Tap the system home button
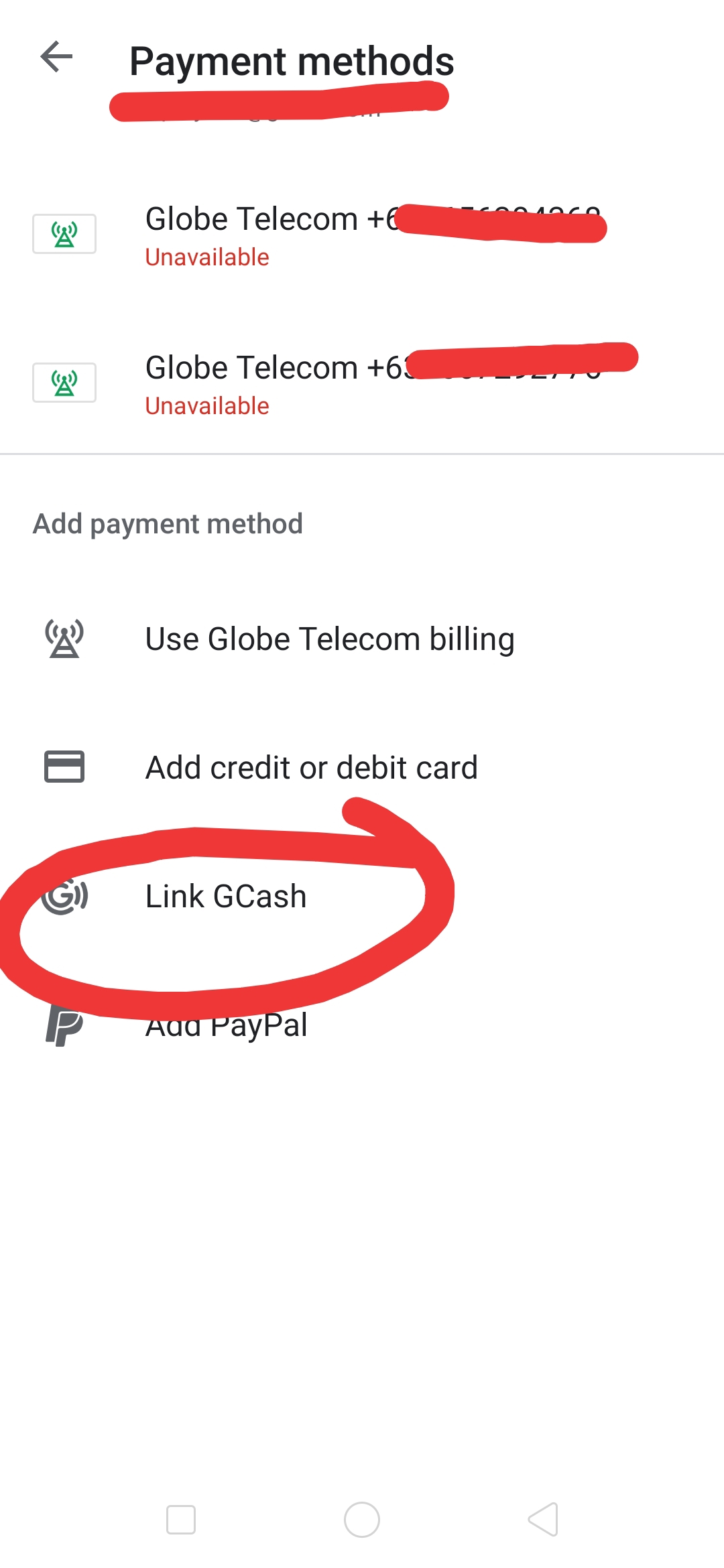The height and width of the screenshot is (1568, 724). (362, 1519)
